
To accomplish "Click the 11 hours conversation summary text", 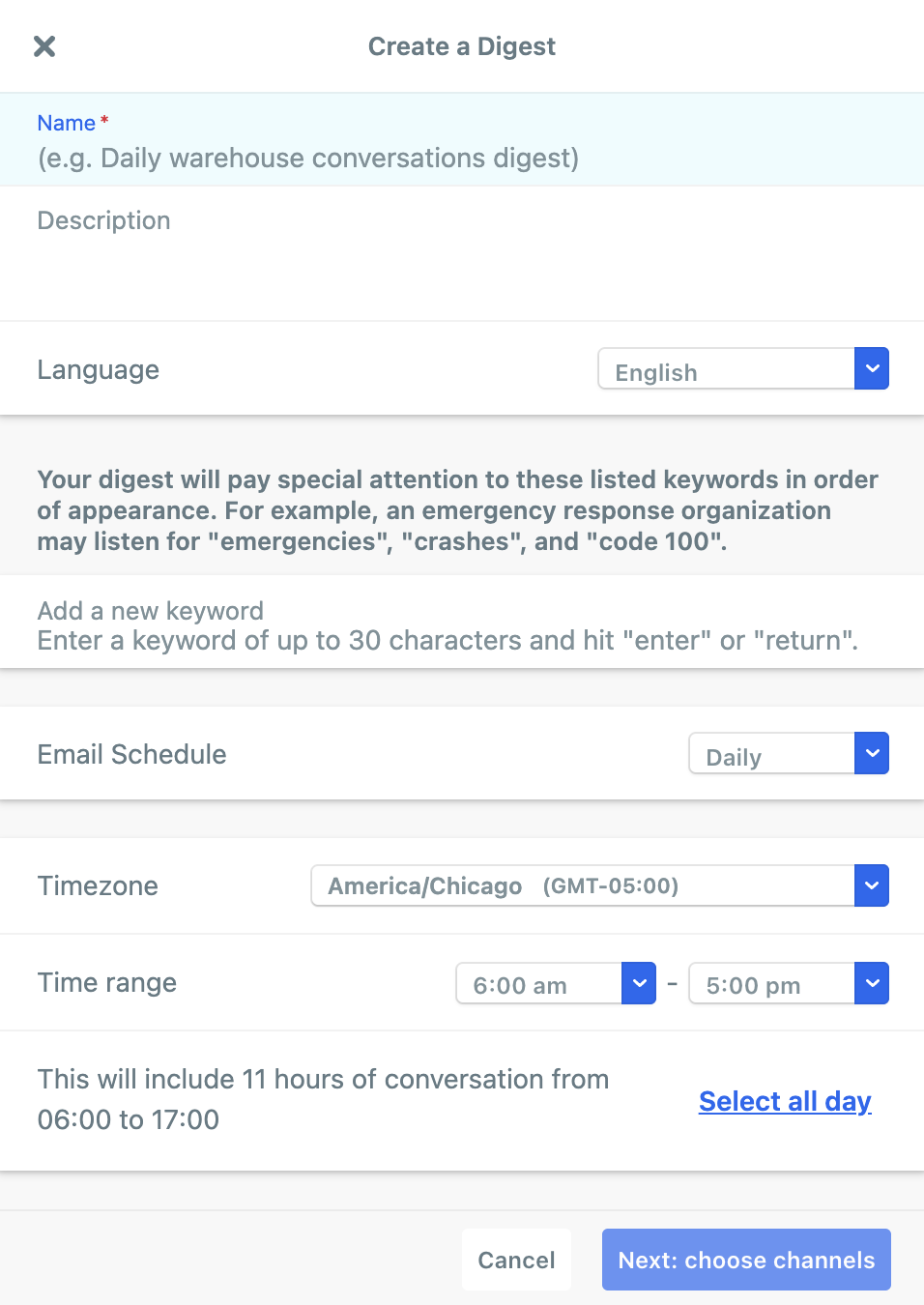I will click(324, 1099).
